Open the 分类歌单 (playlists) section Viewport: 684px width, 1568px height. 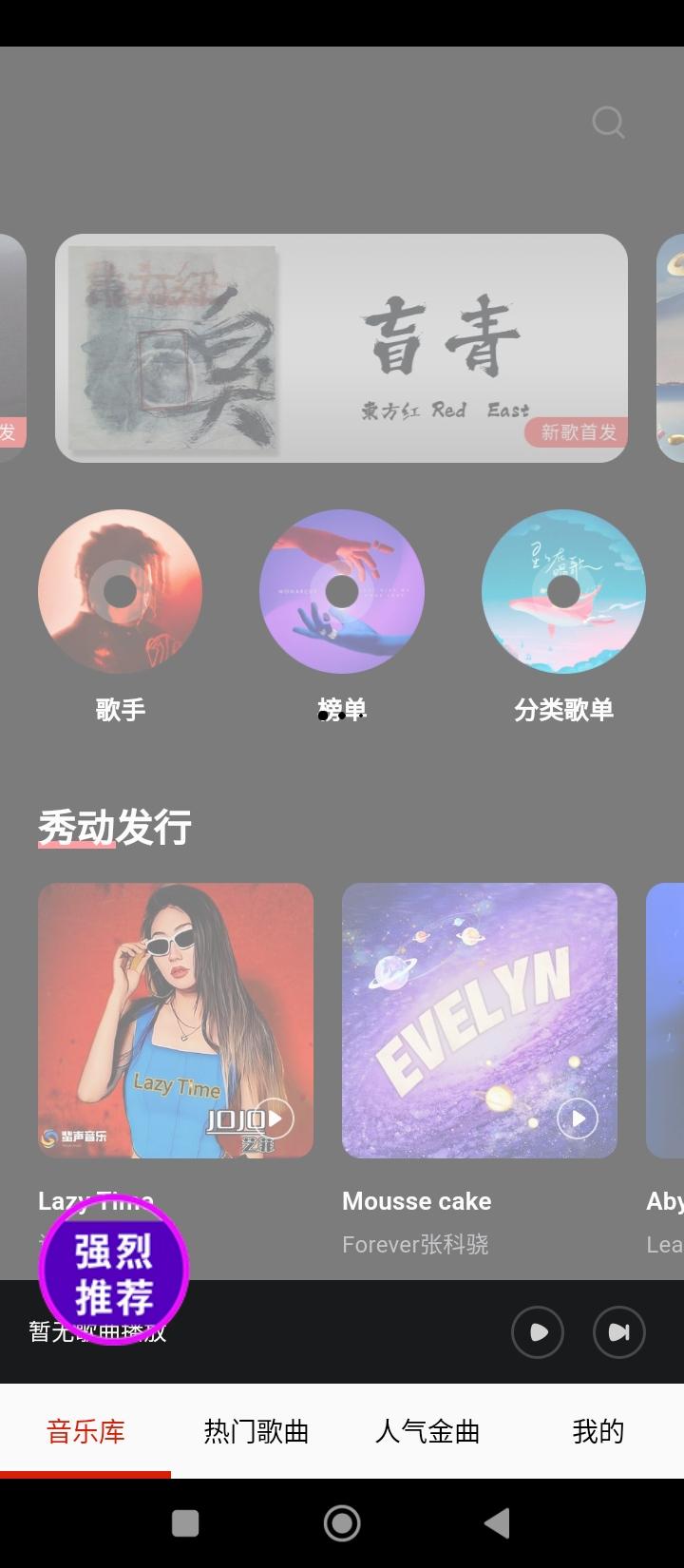pos(563,591)
